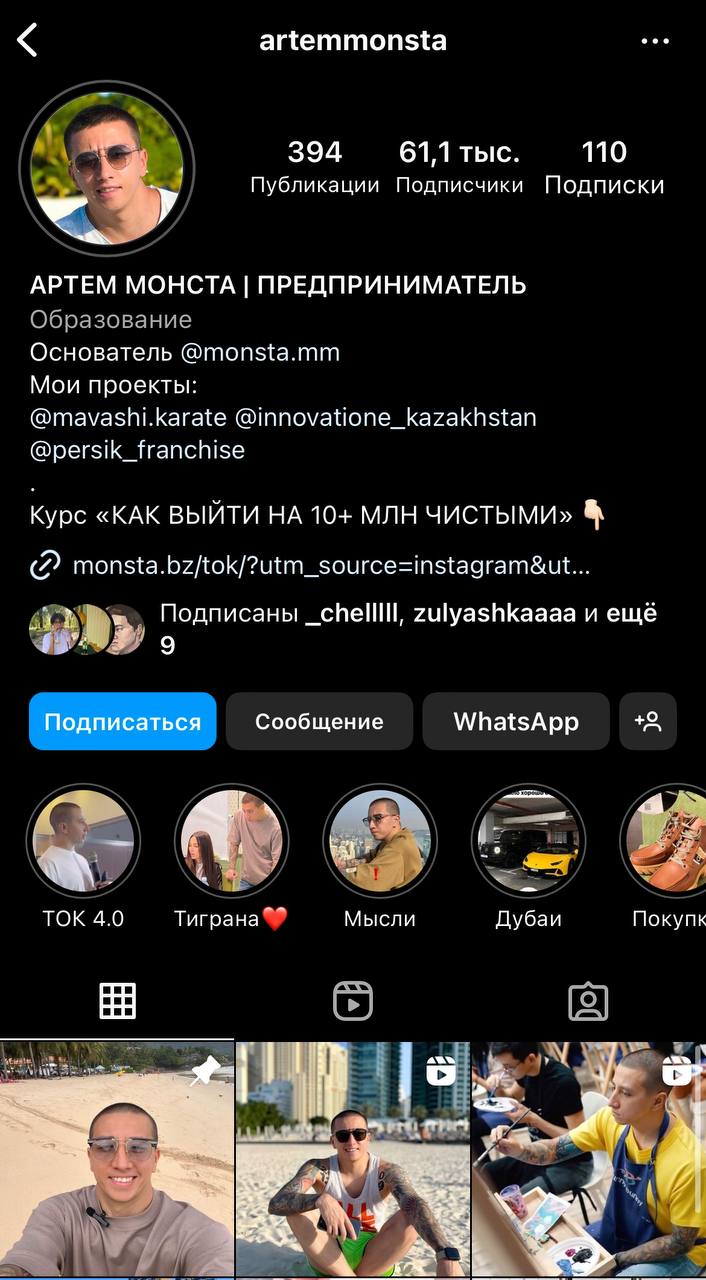The width and height of the screenshot is (706, 1280).
Task: Open the Тиграна story highlight
Action: pos(231,840)
